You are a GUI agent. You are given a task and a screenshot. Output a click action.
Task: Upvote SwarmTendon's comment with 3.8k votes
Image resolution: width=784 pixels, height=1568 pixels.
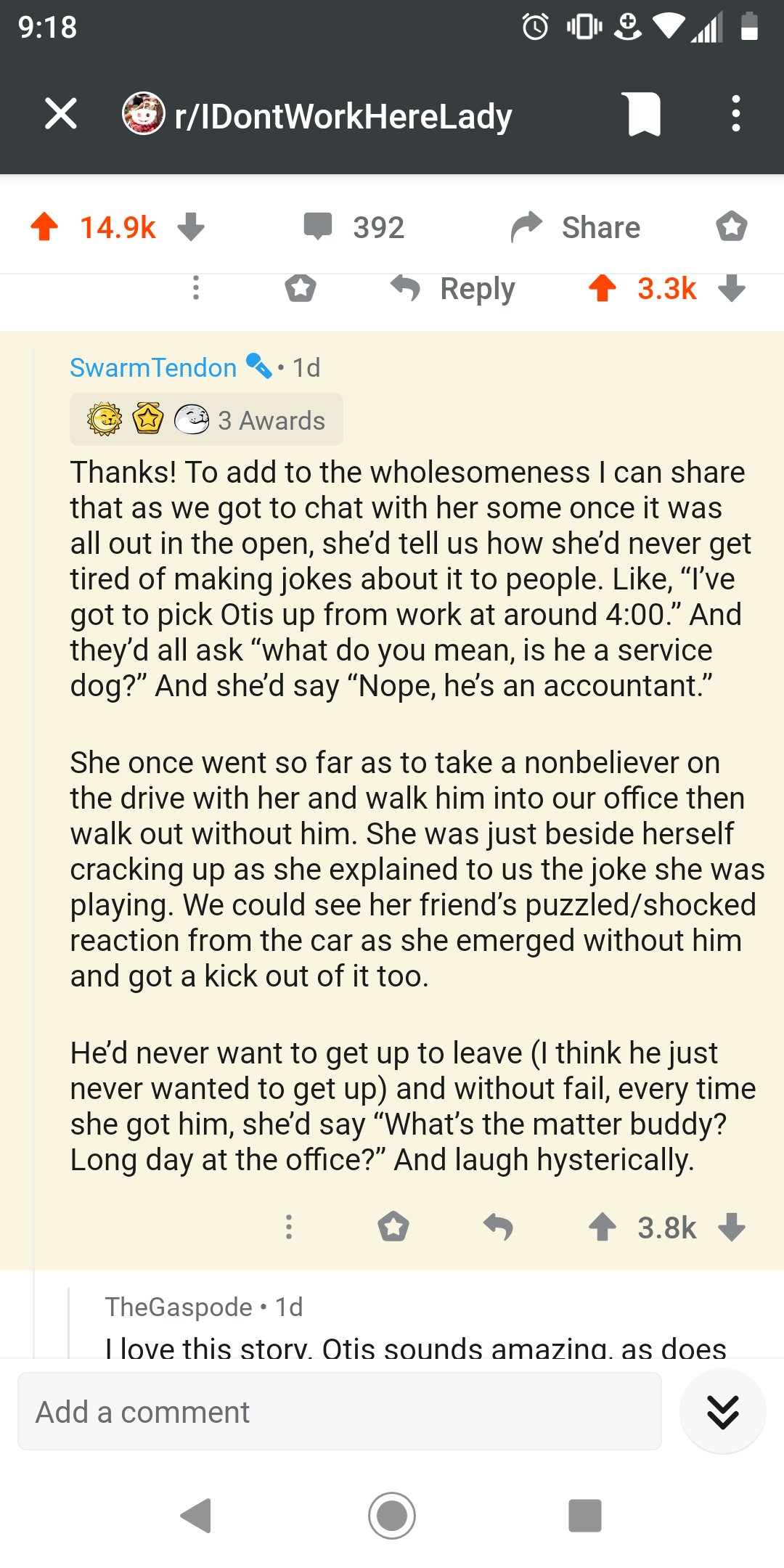603,1228
